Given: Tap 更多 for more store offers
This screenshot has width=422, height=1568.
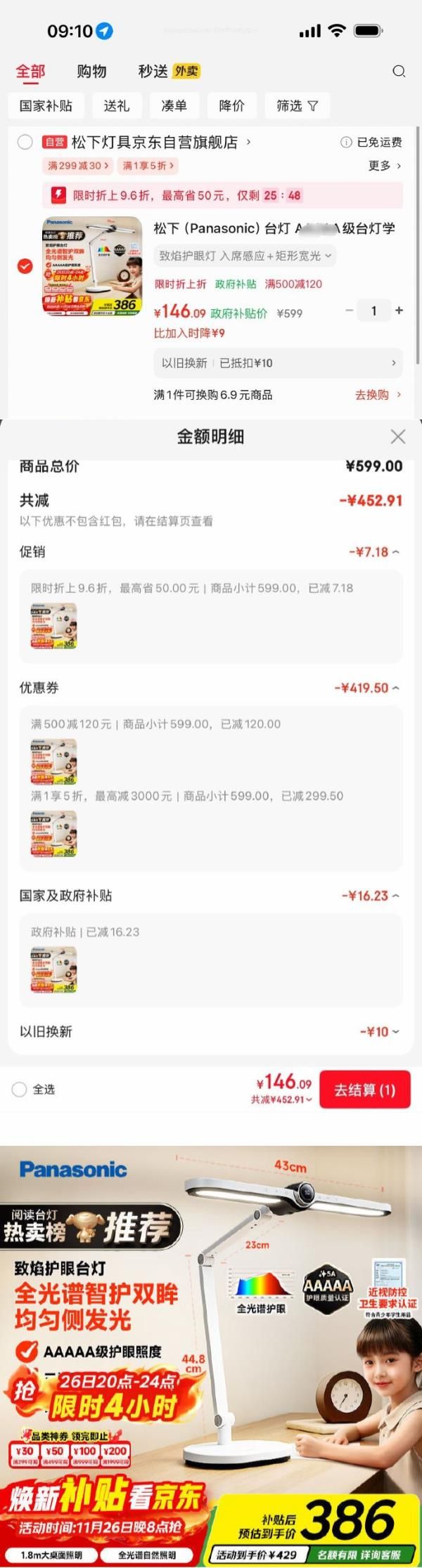Looking at the screenshot, I should point(385,166).
